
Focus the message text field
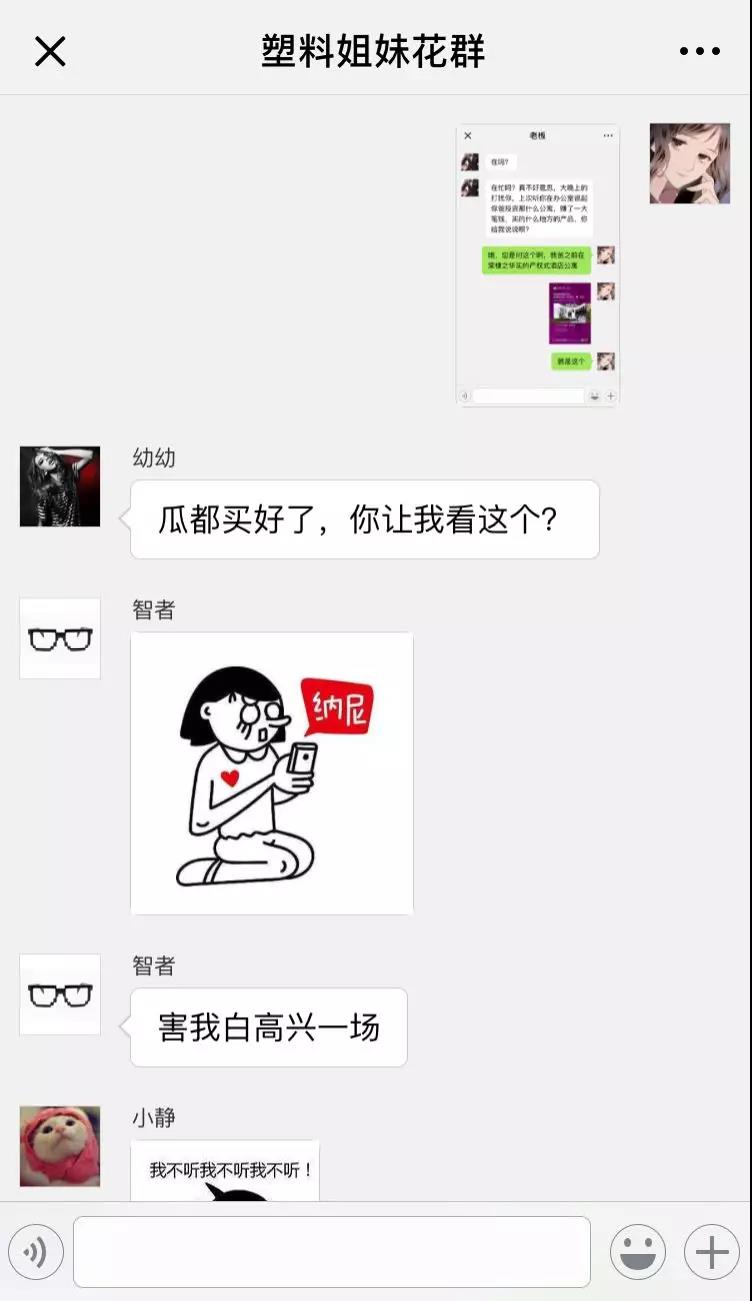332,1252
